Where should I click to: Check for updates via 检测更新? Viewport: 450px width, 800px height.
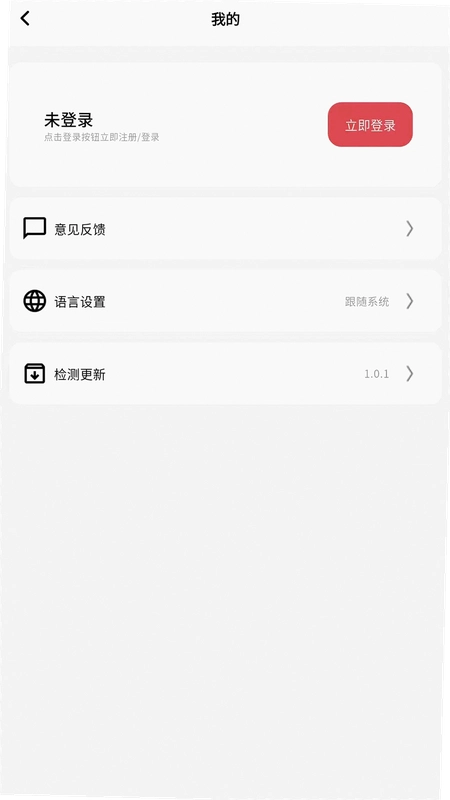pyautogui.click(x=225, y=373)
